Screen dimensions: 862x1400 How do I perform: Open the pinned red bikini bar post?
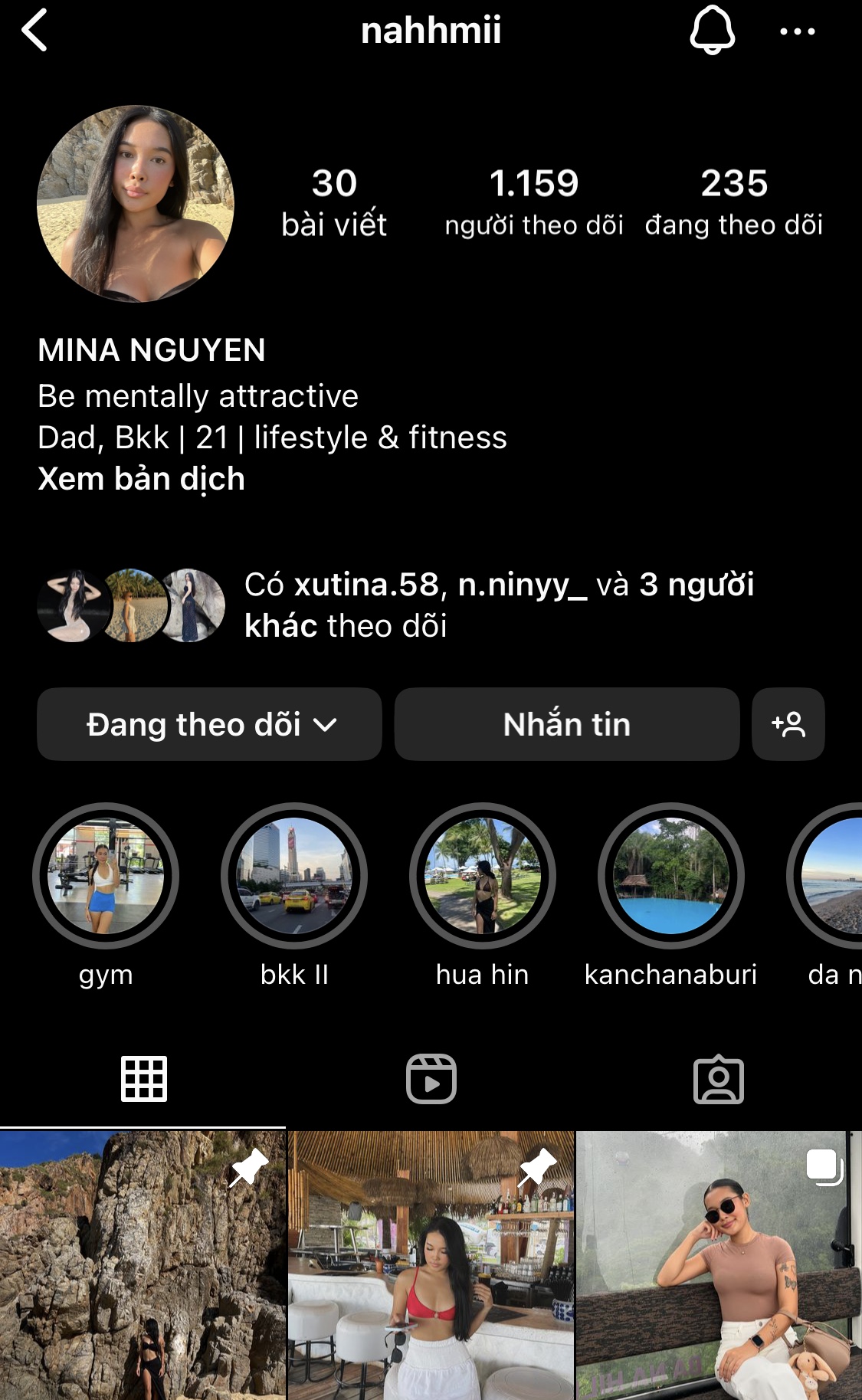click(431, 1264)
